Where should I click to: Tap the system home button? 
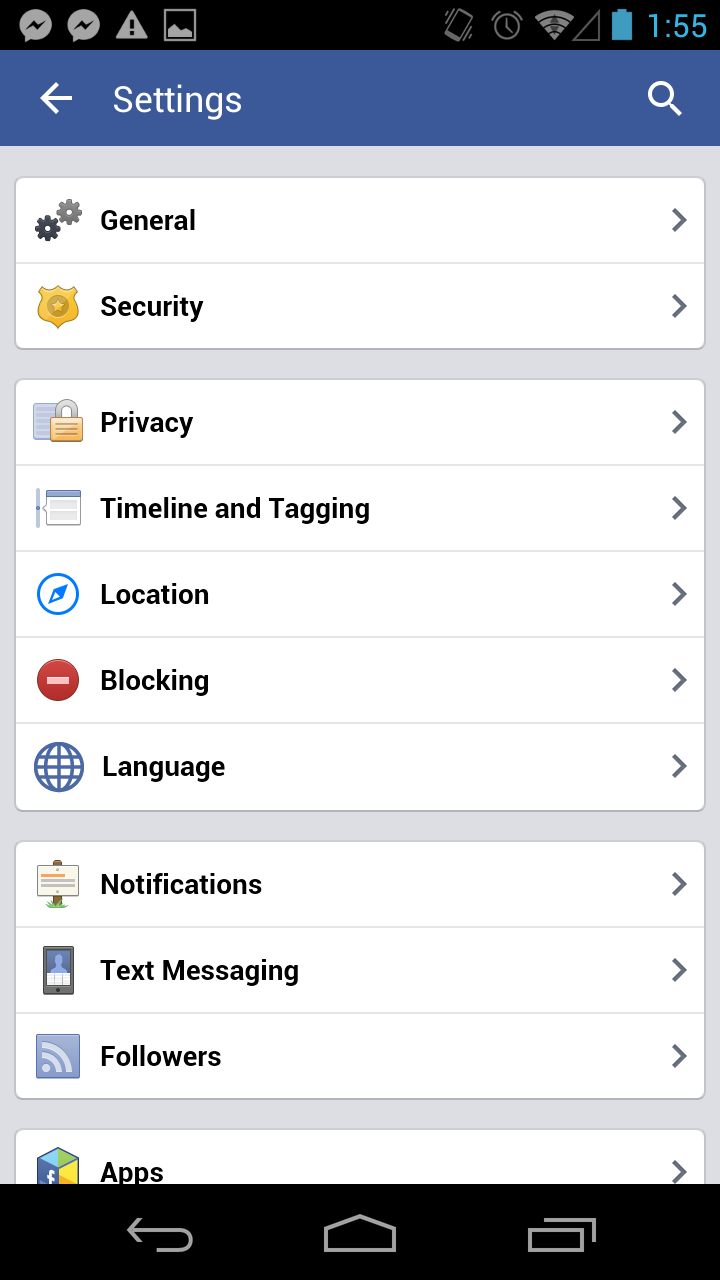(360, 1234)
